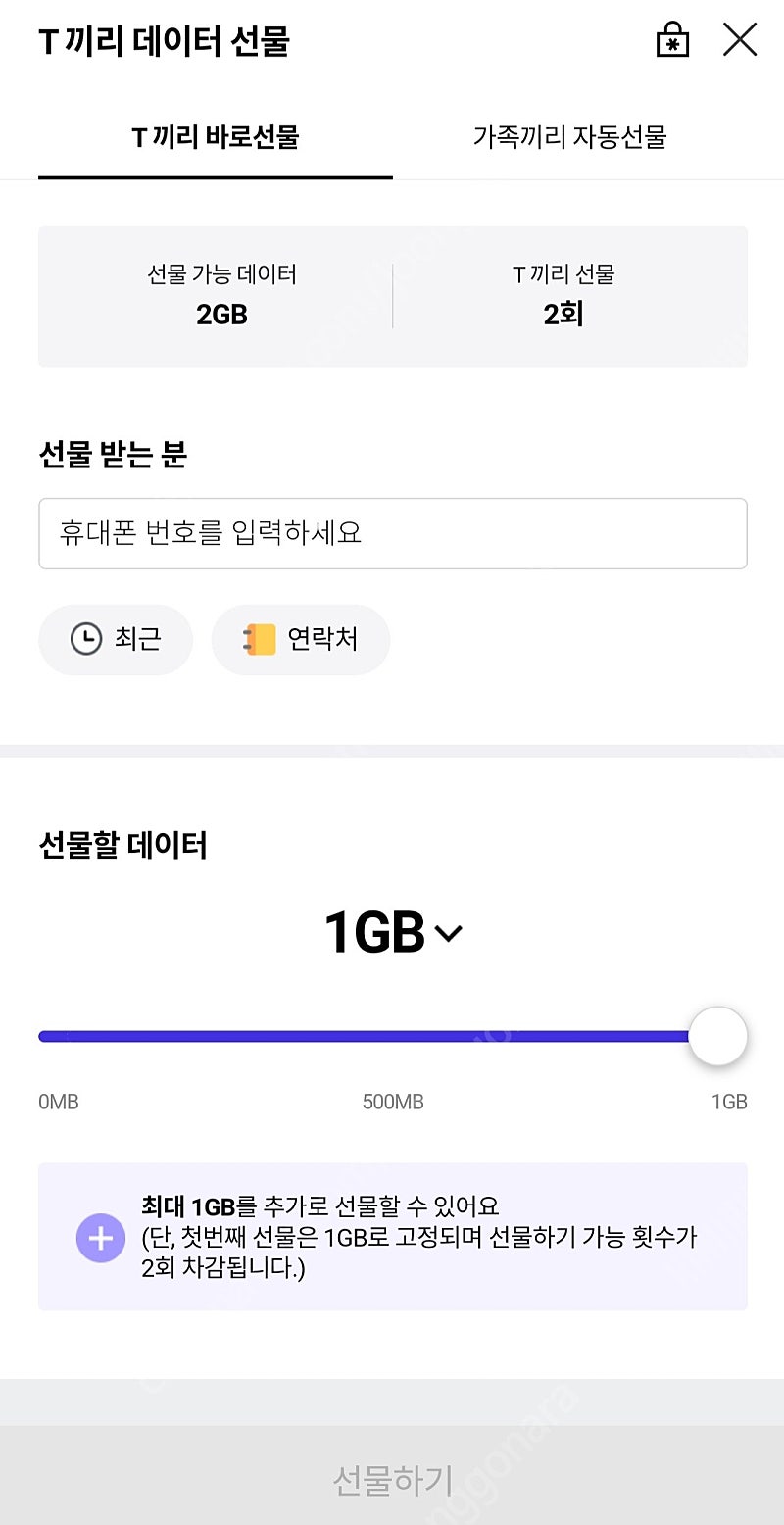Close the T끼리 데이터 선물 screen
The width and height of the screenshot is (784, 1525).
pyautogui.click(x=740, y=40)
